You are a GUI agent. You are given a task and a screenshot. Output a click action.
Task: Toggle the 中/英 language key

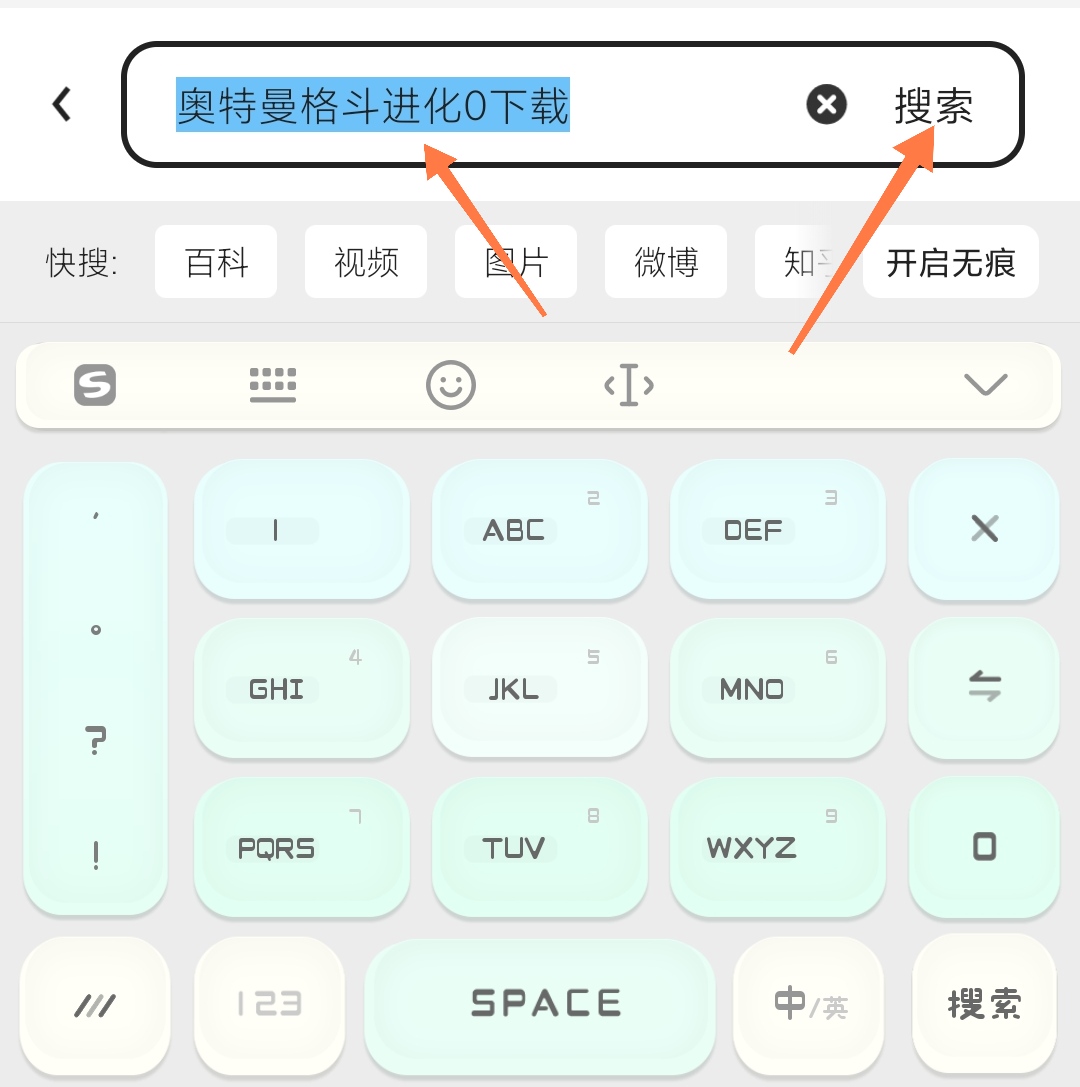click(809, 1003)
